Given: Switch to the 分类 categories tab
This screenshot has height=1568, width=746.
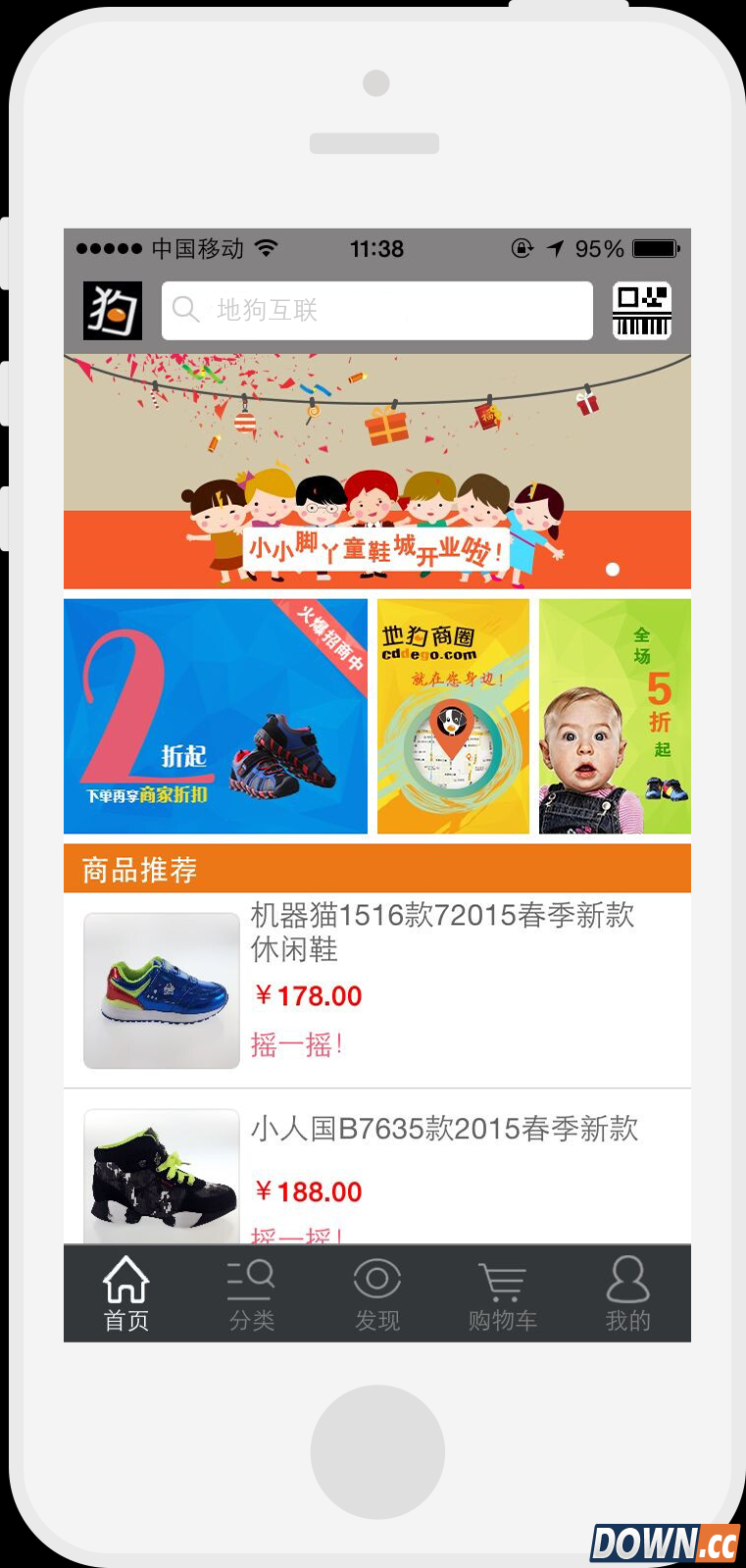Looking at the screenshot, I should pyautogui.click(x=252, y=1294).
